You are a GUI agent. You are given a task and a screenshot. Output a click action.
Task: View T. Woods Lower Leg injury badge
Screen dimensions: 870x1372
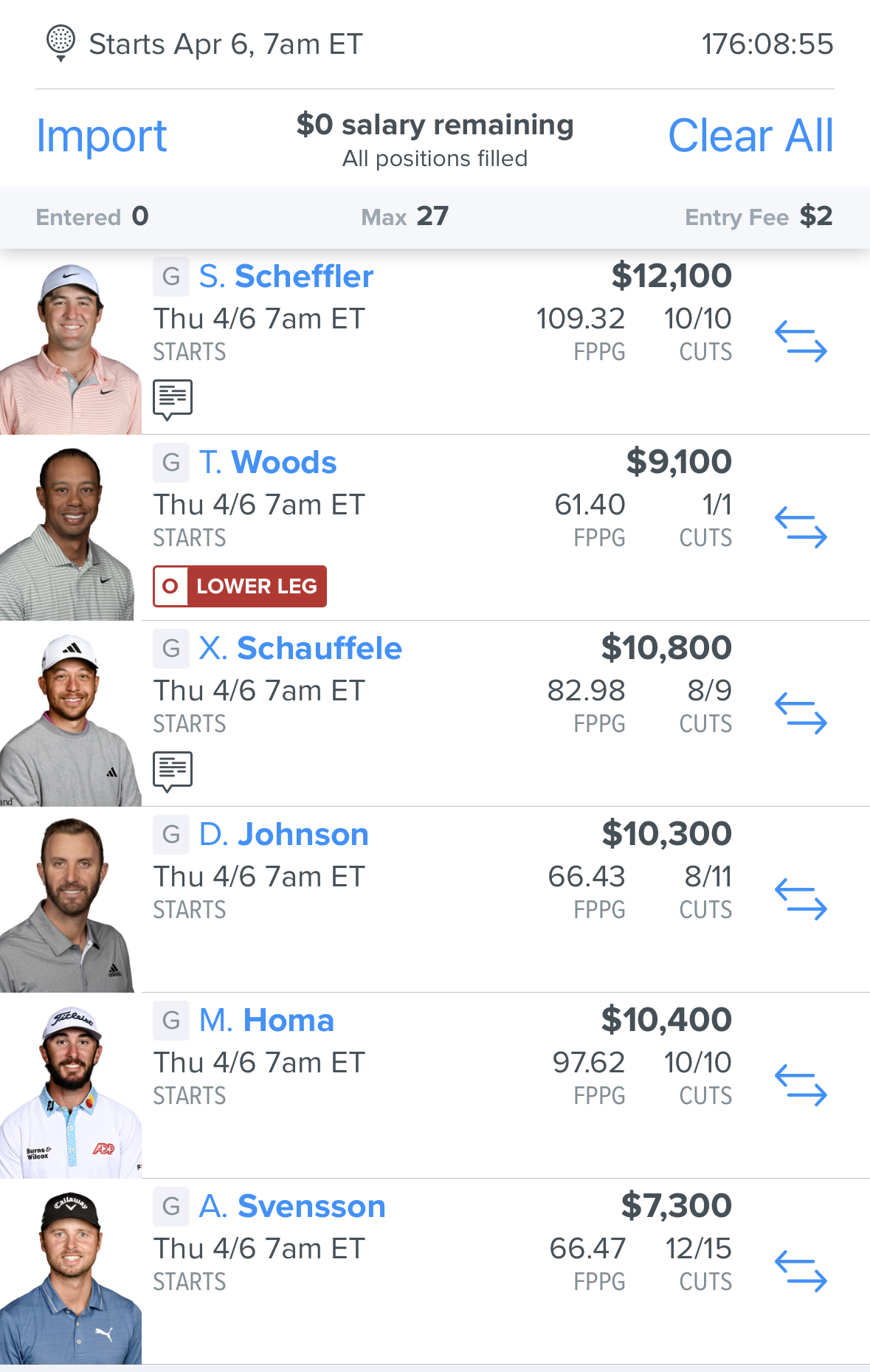pyautogui.click(x=240, y=586)
